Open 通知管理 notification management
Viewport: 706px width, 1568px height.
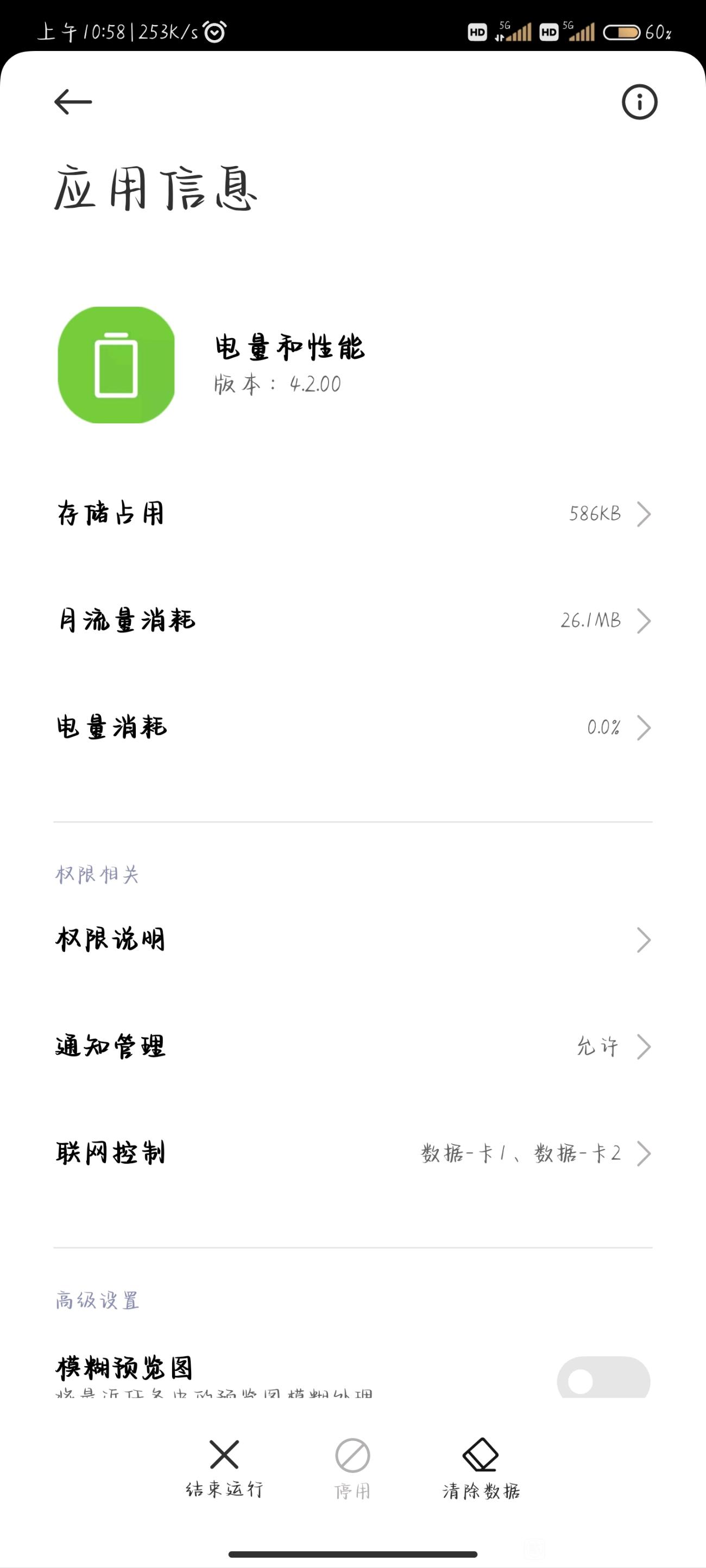tap(354, 1046)
